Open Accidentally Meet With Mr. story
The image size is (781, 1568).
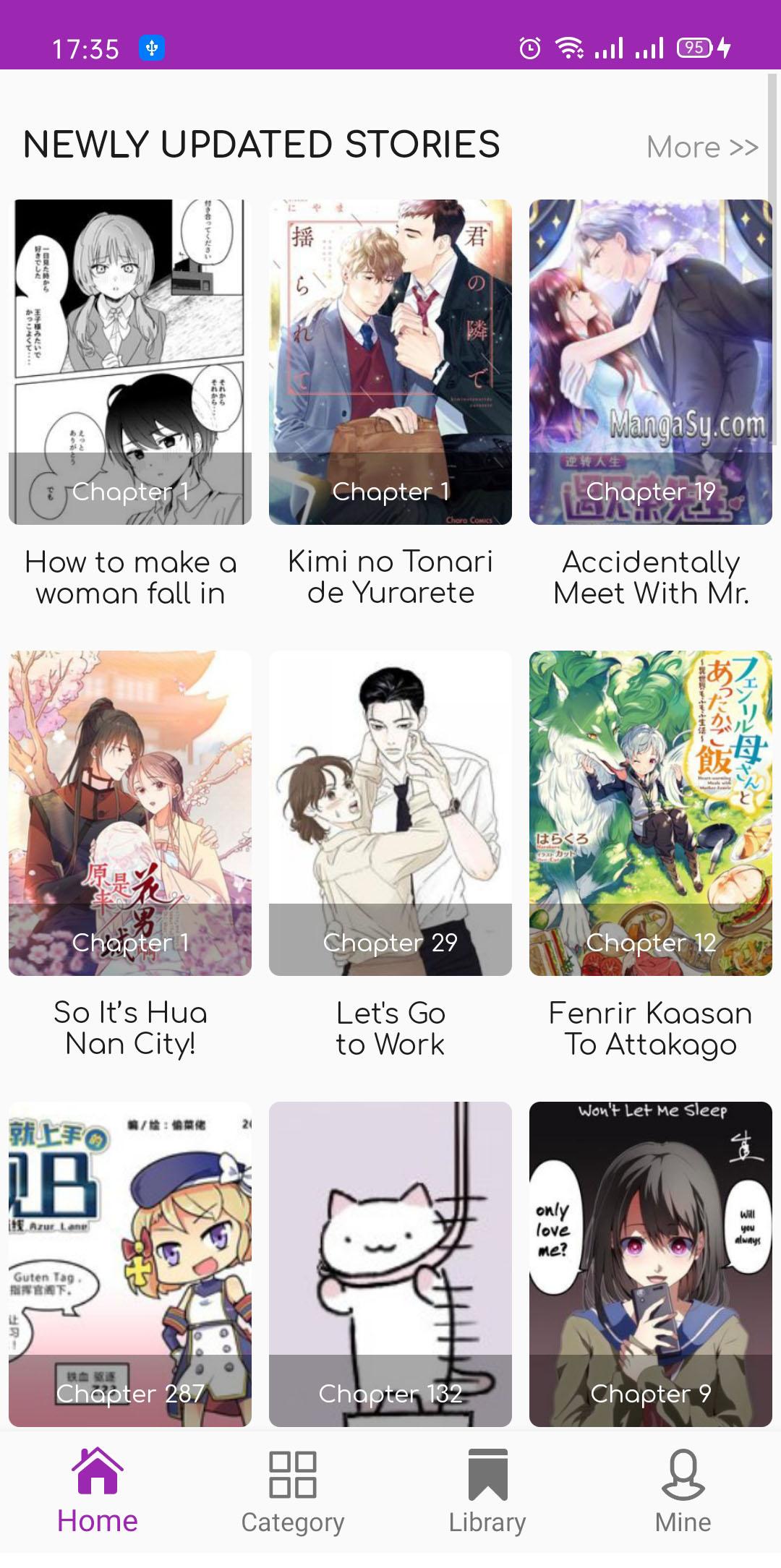(651, 361)
